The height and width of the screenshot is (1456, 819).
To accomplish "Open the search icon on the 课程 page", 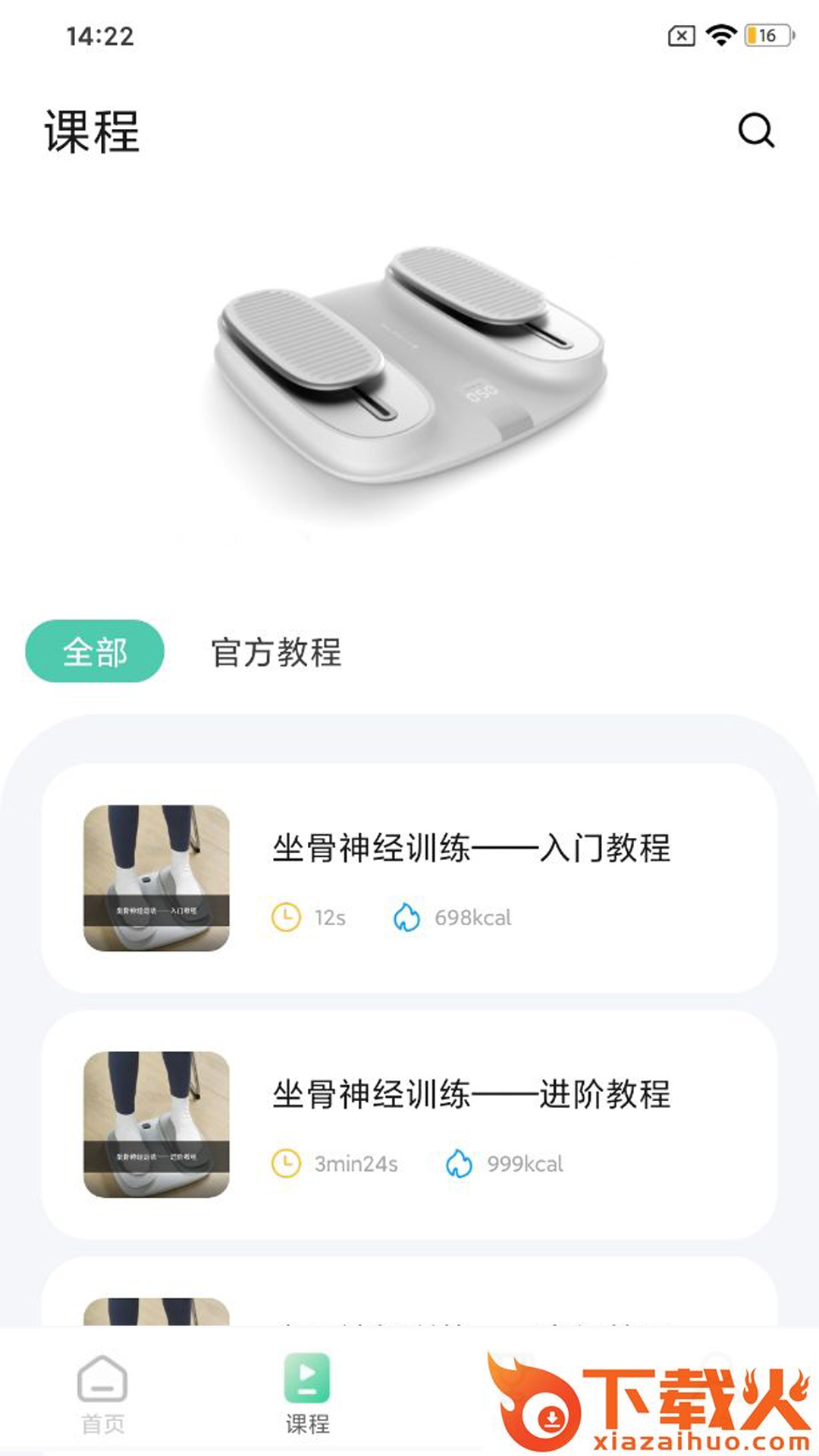I will coord(756,130).
